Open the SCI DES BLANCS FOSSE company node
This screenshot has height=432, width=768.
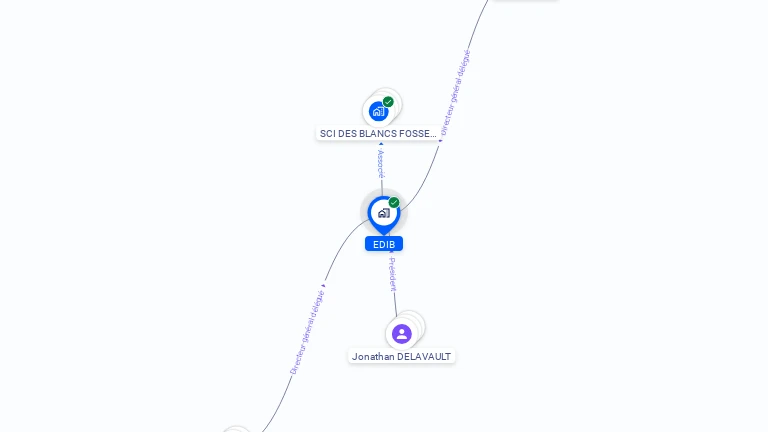click(379, 111)
